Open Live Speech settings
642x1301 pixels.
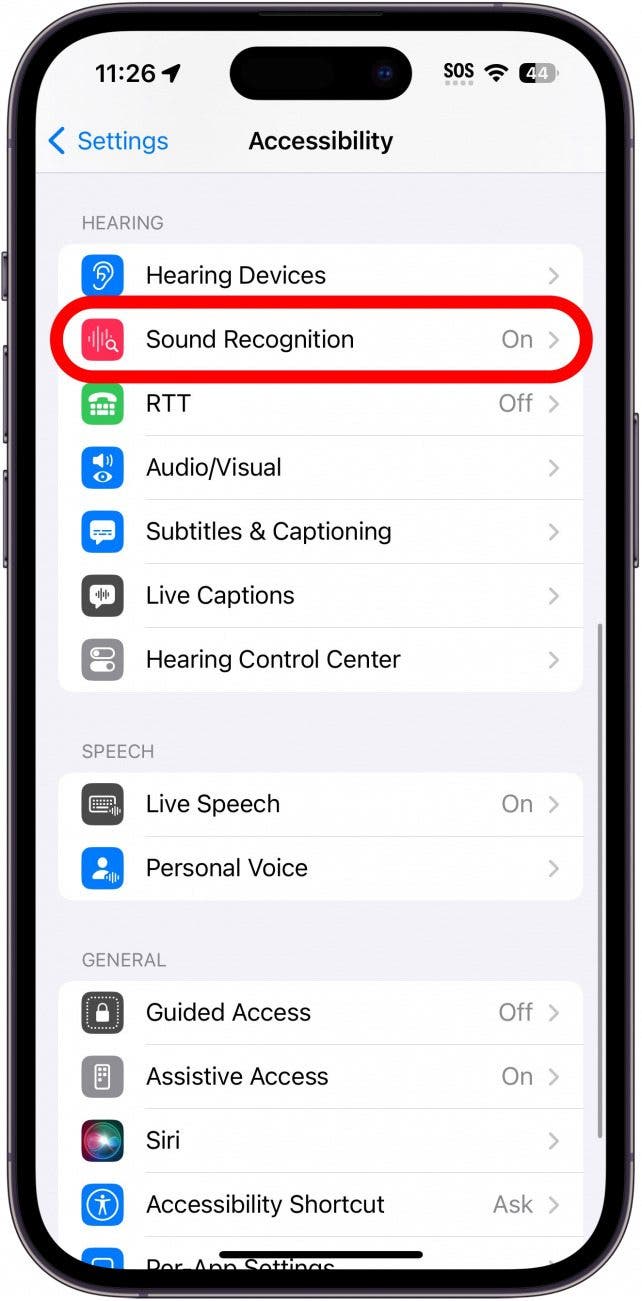[x=320, y=804]
